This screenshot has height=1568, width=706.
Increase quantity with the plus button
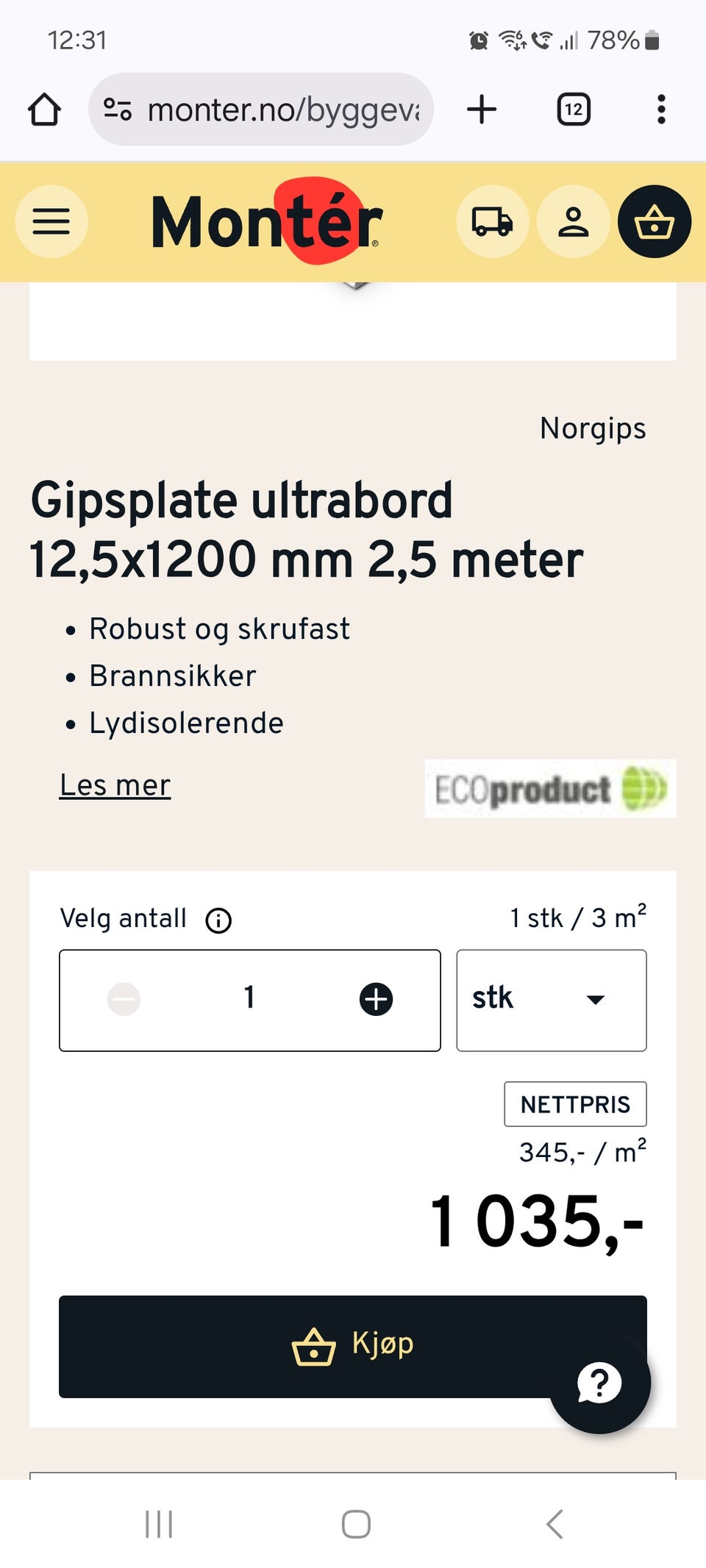(376, 998)
